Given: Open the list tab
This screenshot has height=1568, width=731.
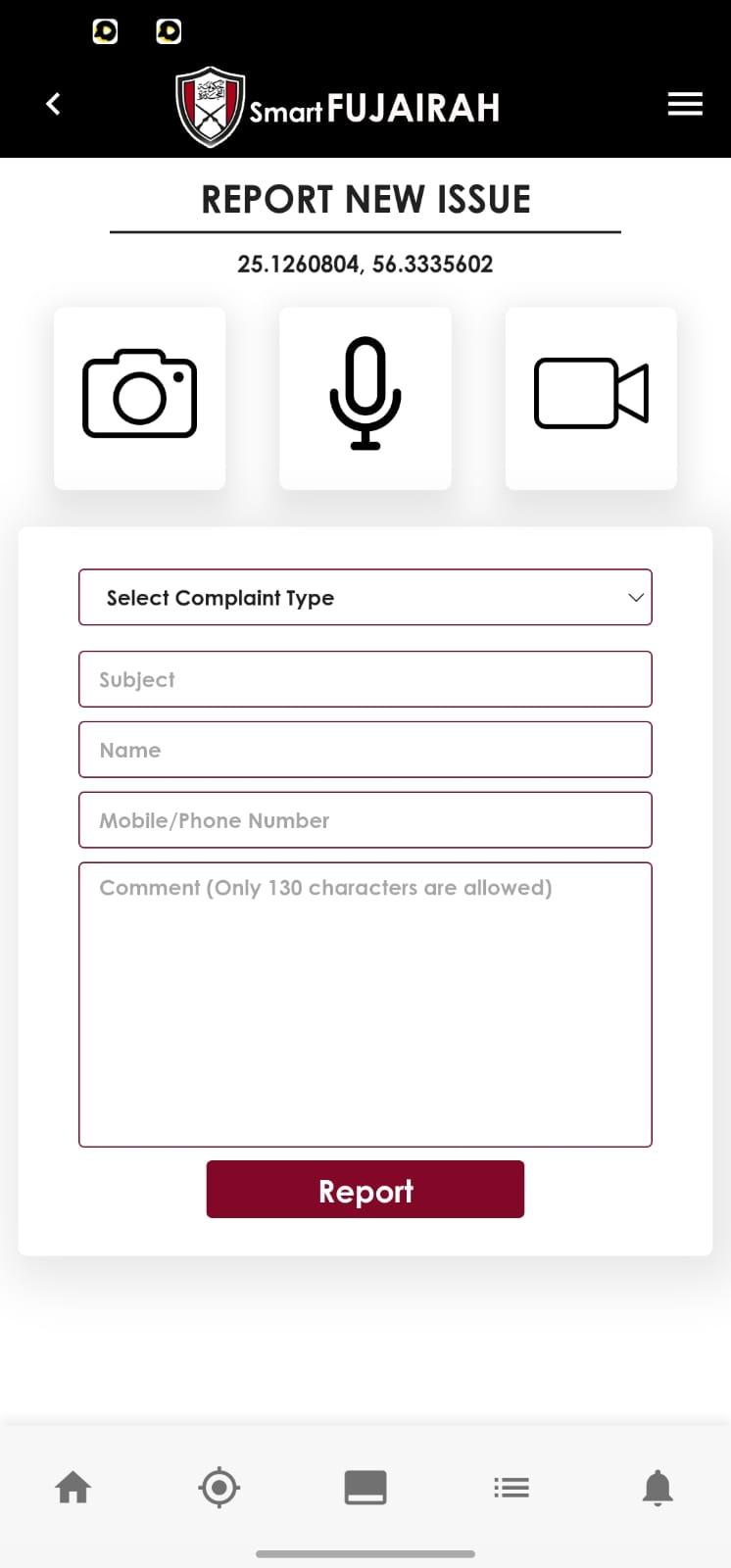Looking at the screenshot, I should (x=512, y=1488).
